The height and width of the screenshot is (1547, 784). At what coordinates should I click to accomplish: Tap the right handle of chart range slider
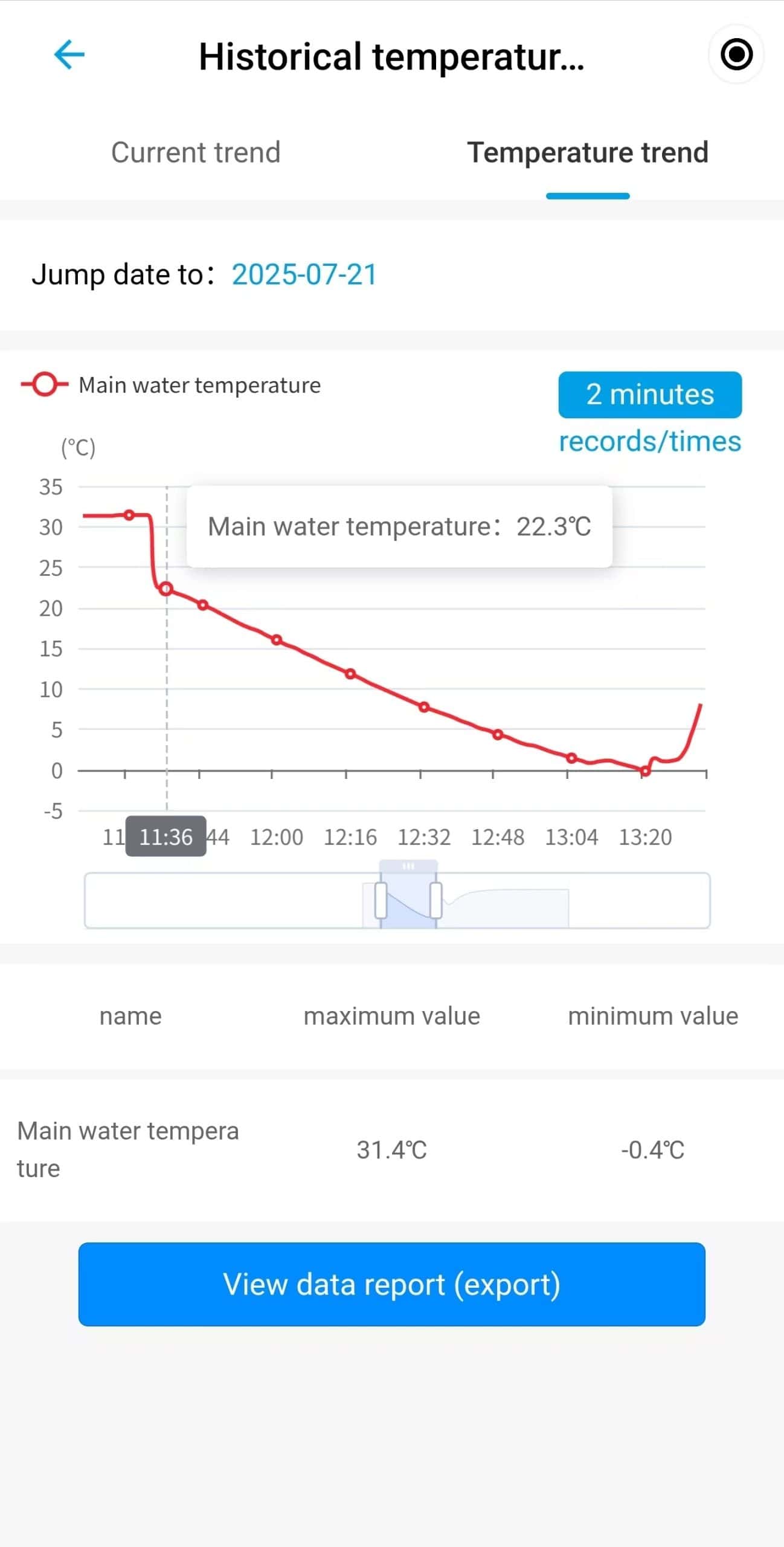pos(436,900)
